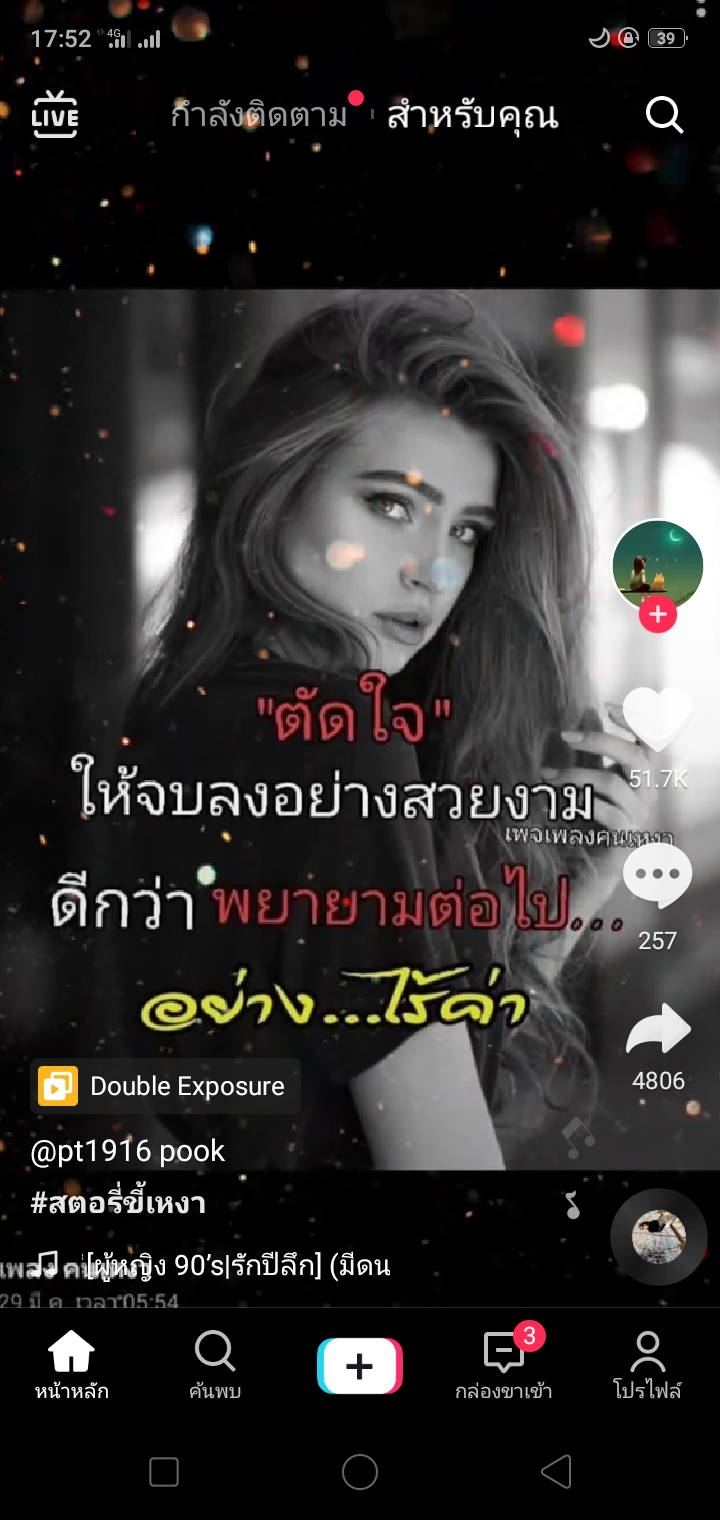The width and height of the screenshot is (720, 1520).
Task: Open search with the magnifier icon
Action: point(664,115)
